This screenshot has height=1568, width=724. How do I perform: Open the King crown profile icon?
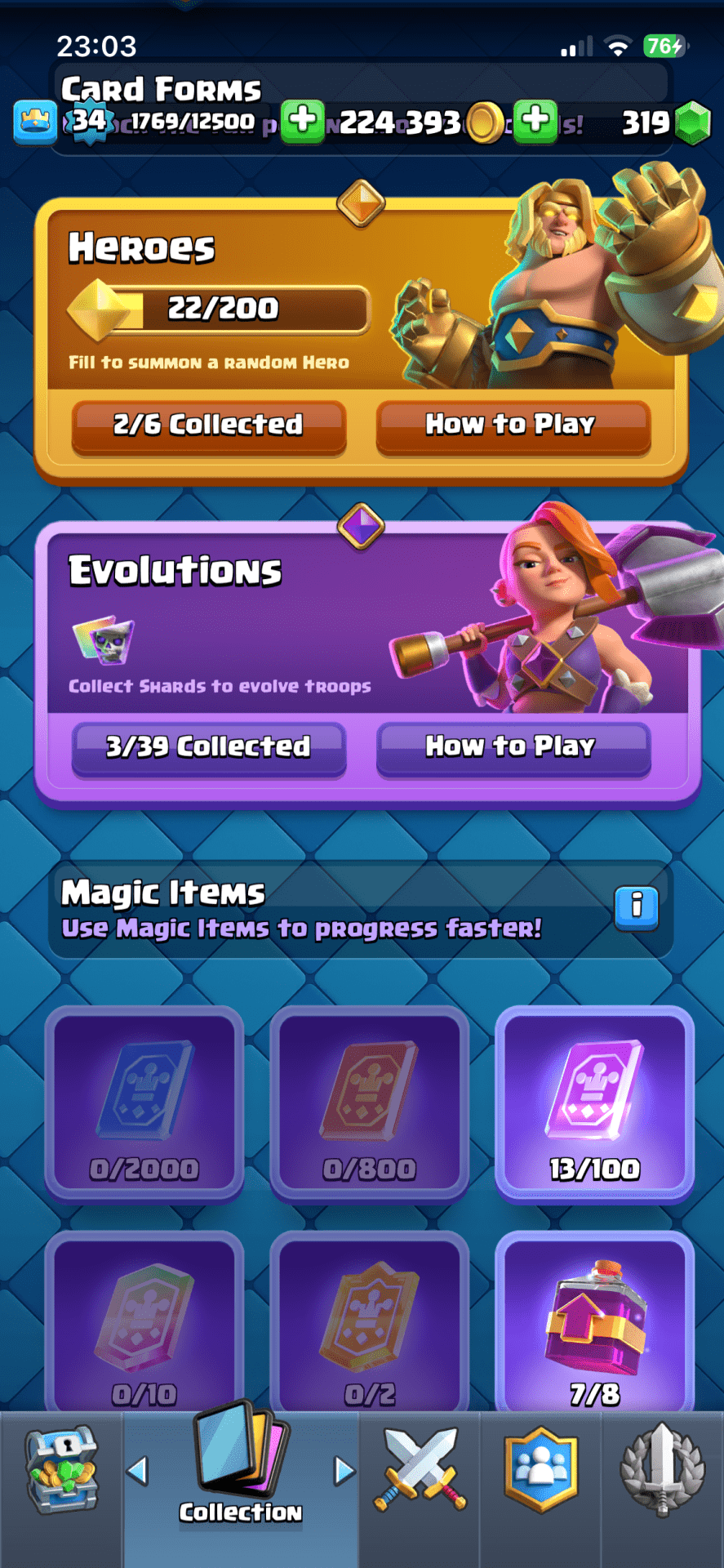35,122
